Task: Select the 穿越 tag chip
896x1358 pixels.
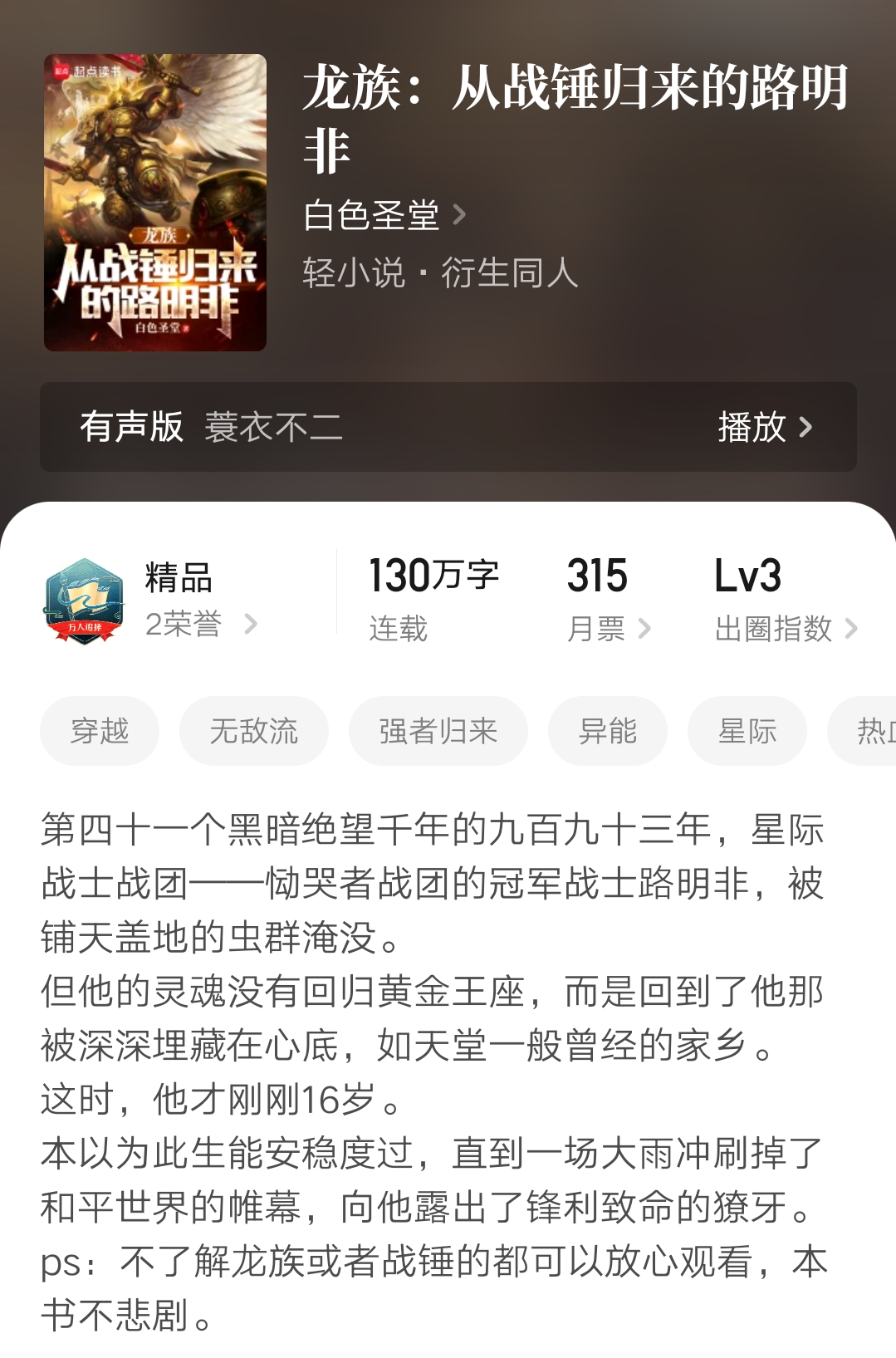Action: tap(98, 730)
